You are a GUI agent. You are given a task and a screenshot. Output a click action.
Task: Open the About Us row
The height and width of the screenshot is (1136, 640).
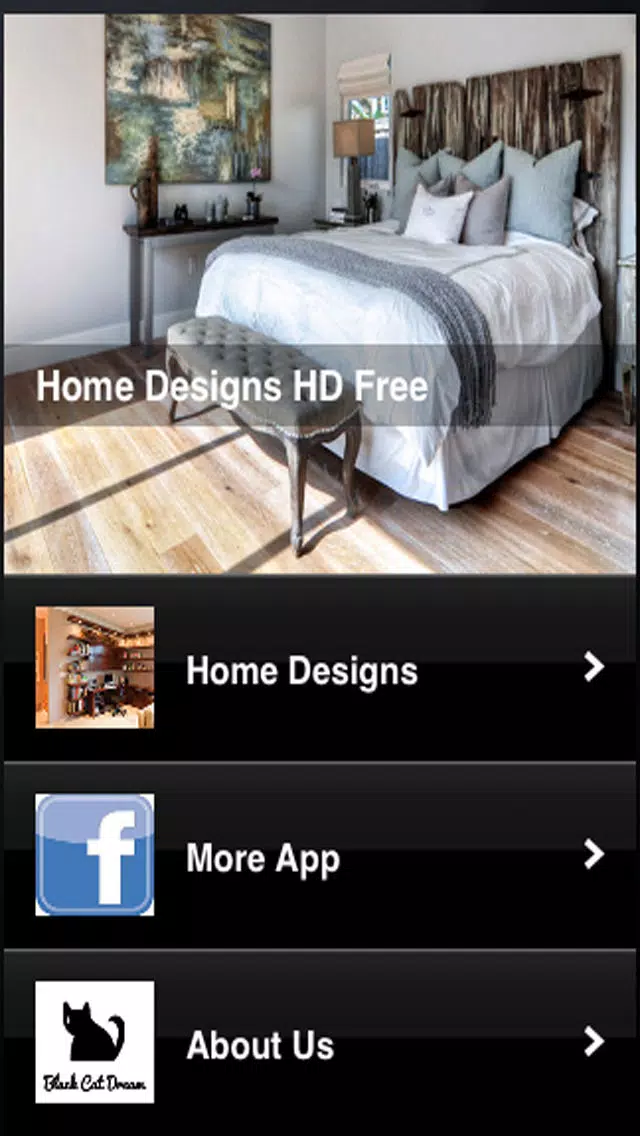(320, 1044)
